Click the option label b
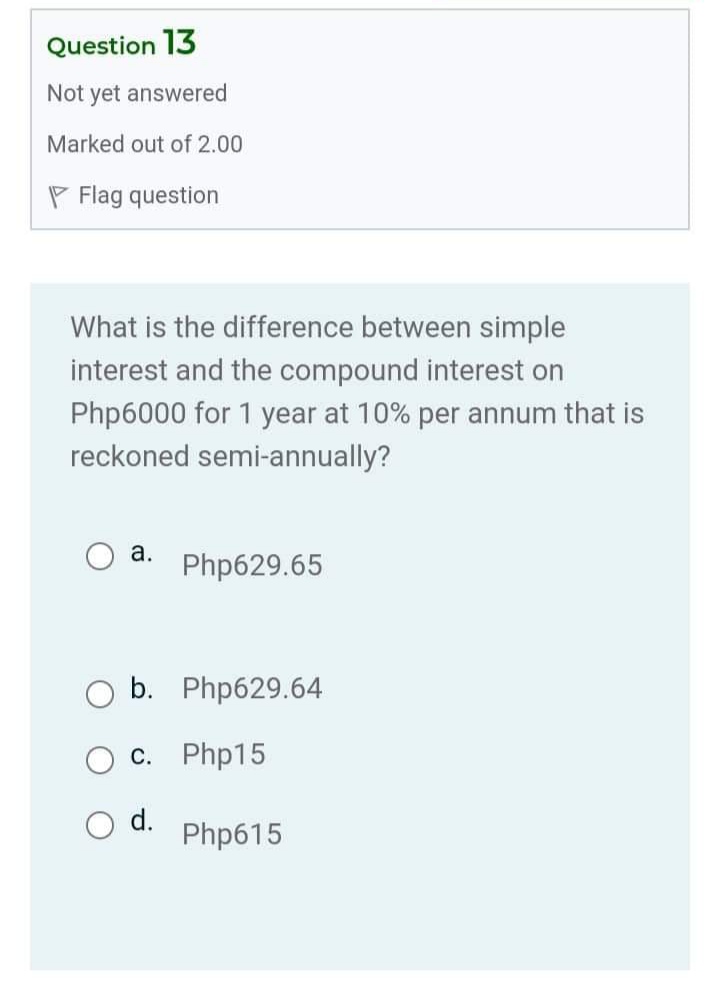The height and width of the screenshot is (985, 720). pyautogui.click(x=141, y=687)
